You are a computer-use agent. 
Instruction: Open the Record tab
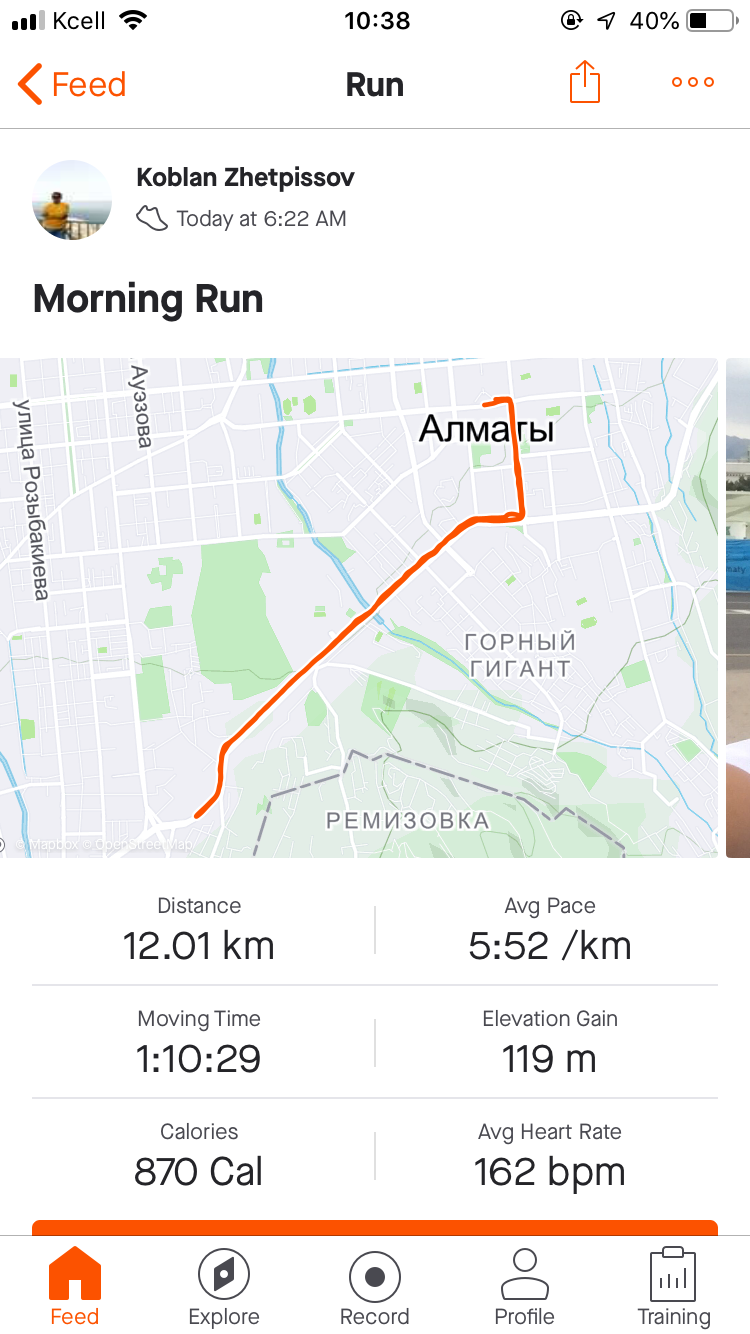[x=375, y=1286]
